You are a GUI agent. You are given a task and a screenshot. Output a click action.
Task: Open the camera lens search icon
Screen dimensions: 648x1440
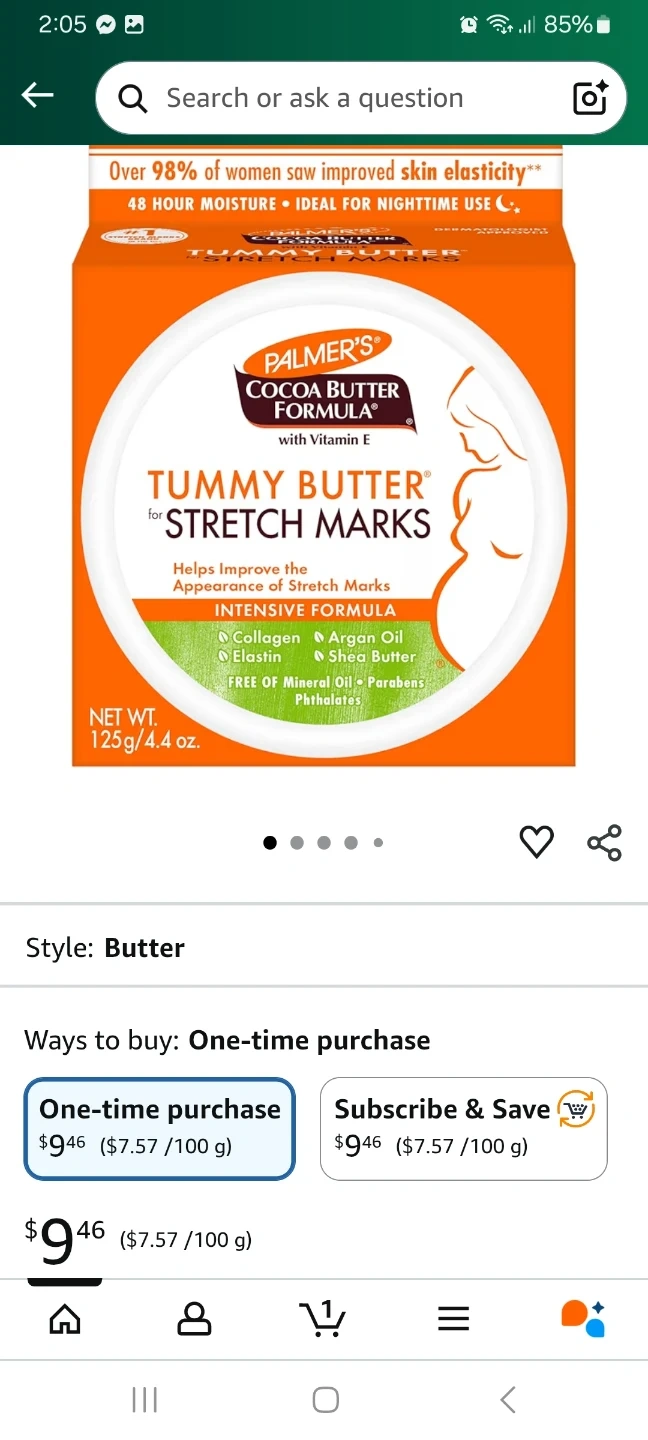pos(590,98)
